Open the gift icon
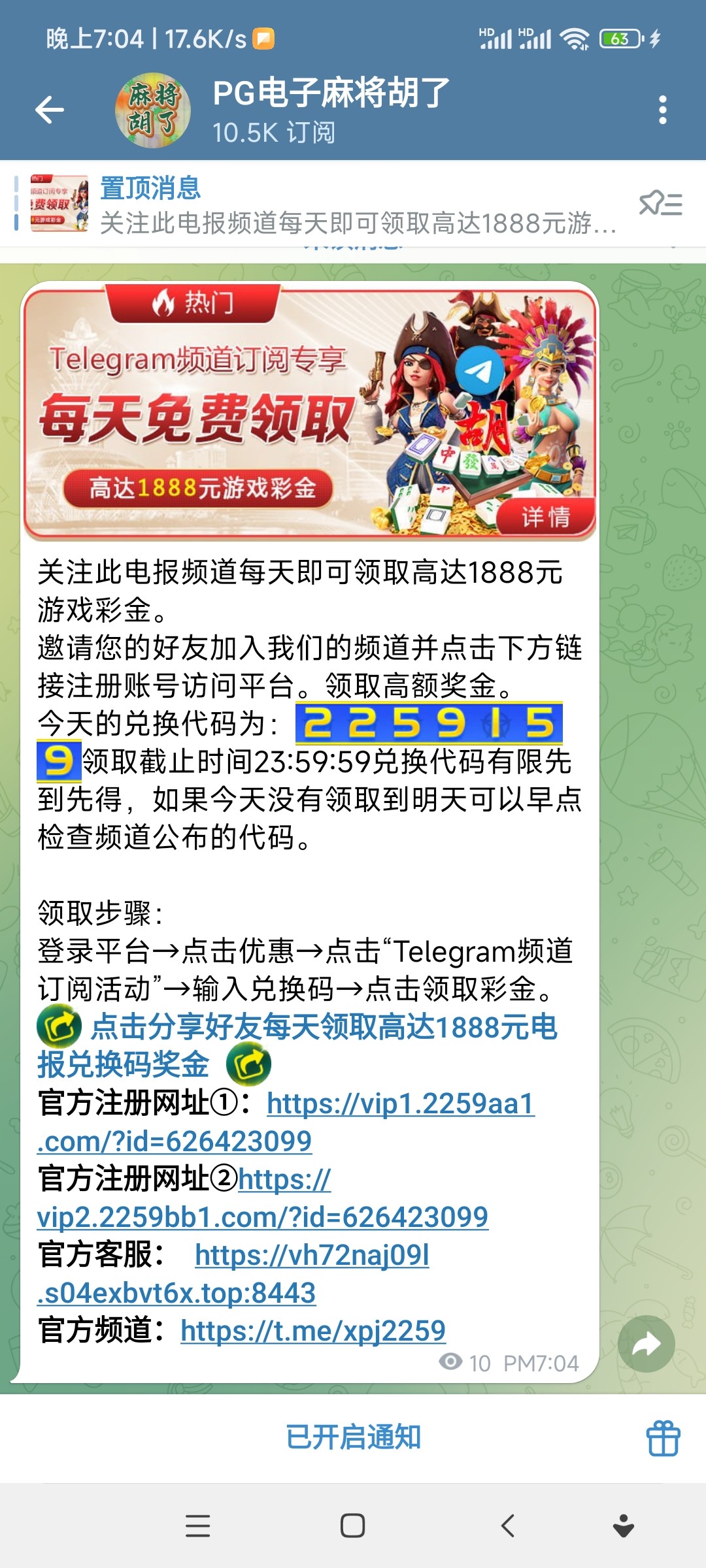Screen dimensions: 706x1568 coord(663,1438)
